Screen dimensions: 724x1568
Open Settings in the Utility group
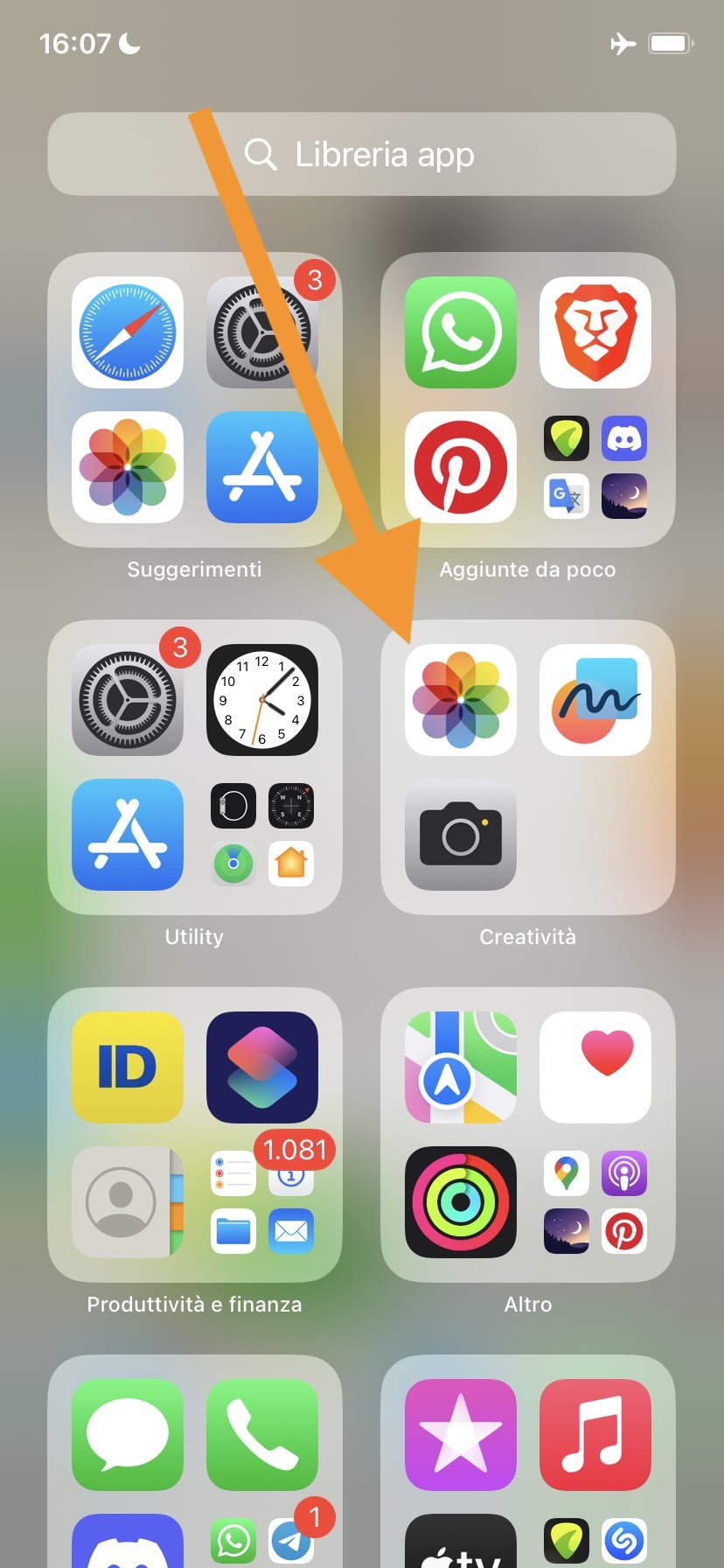coord(128,700)
